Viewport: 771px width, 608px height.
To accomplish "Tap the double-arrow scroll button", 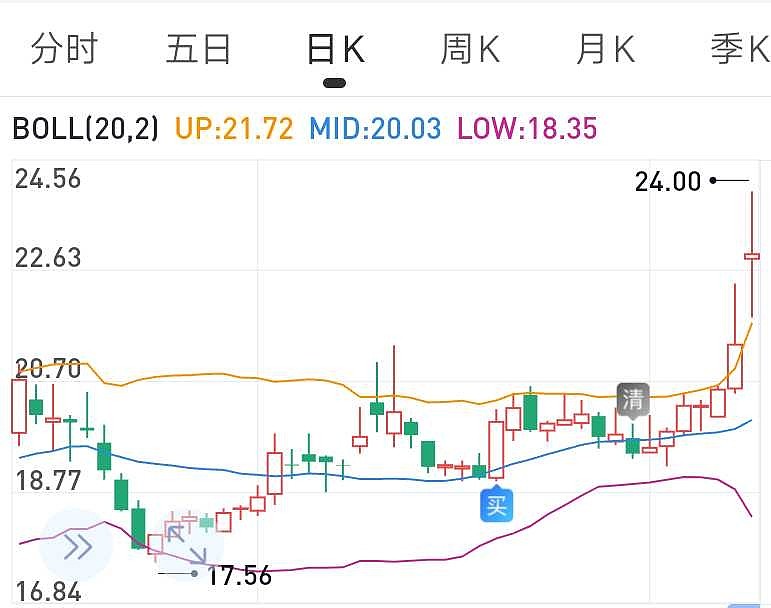I will (76, 546).
